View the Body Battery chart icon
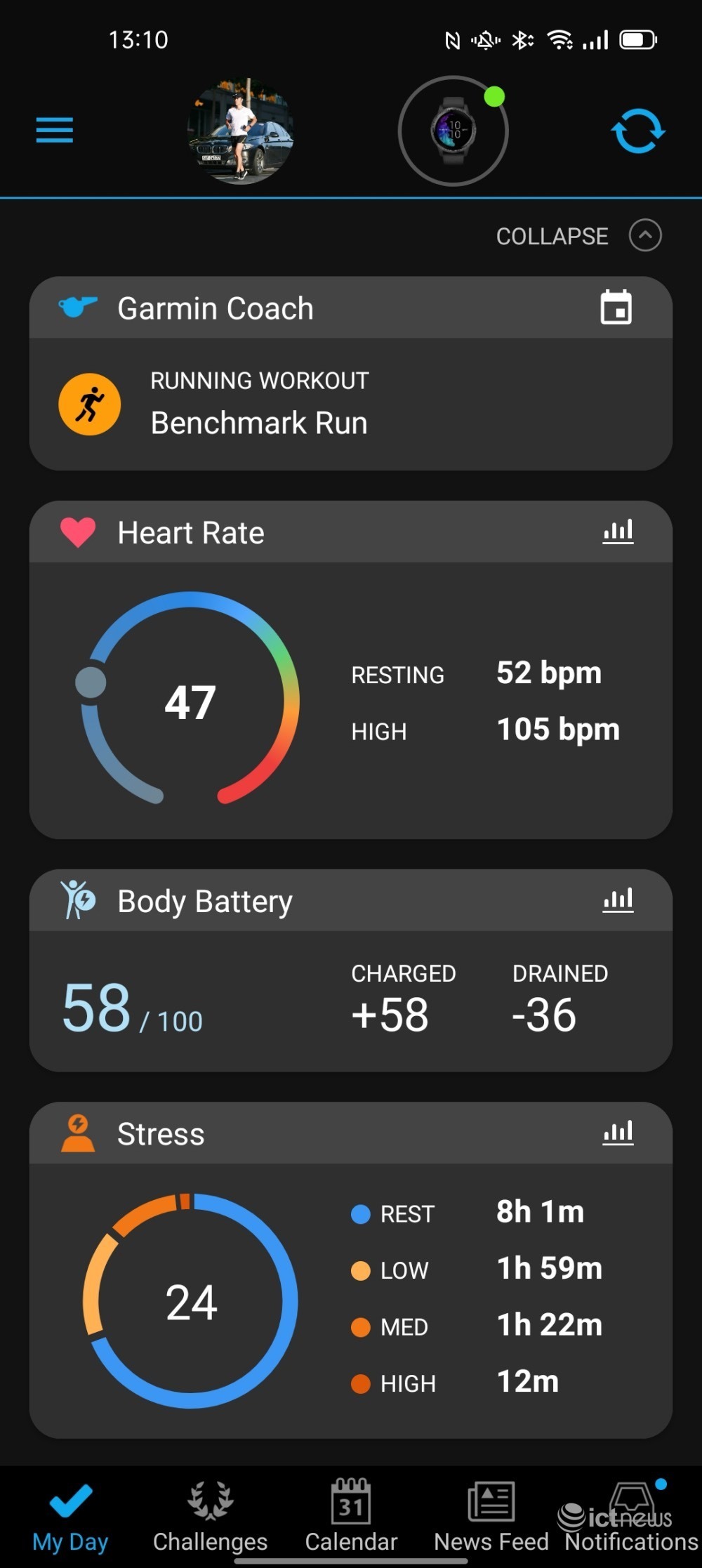Viewport: 702px width, 1568px height. point(618,900)
